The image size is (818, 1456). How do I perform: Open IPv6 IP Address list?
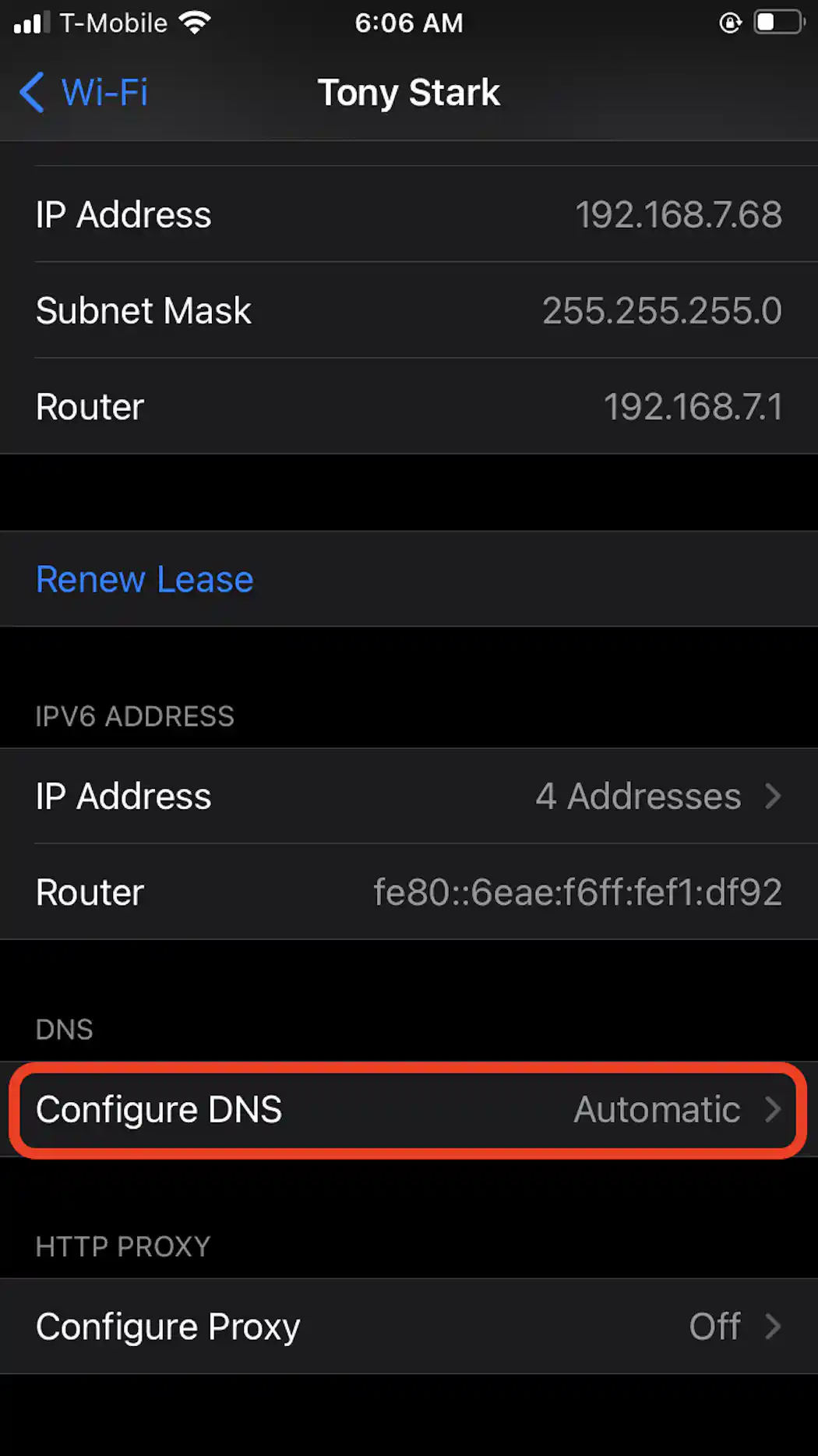click(x=408, y=796)
